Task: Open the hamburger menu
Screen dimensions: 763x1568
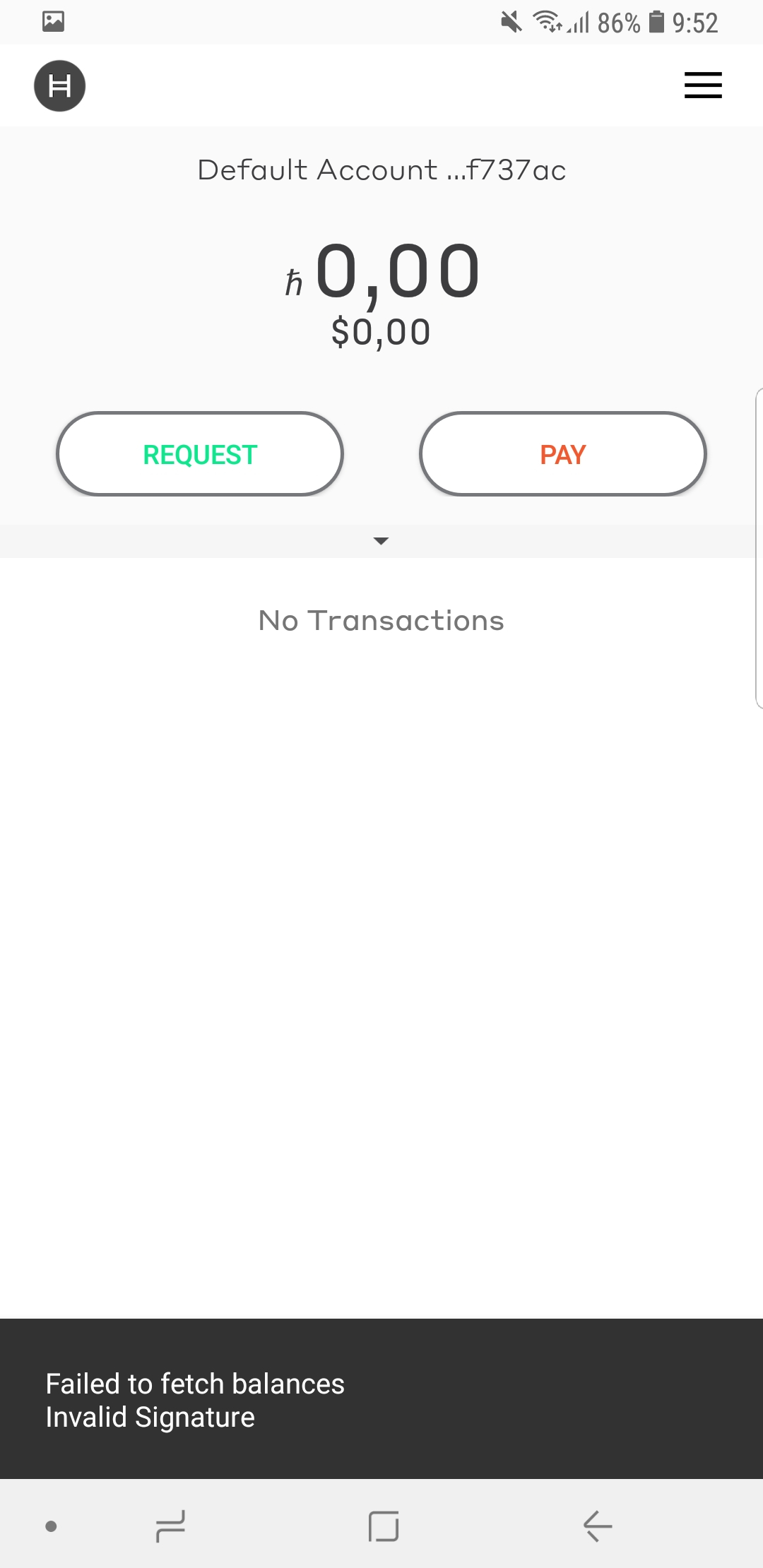Action: point(703,85)
